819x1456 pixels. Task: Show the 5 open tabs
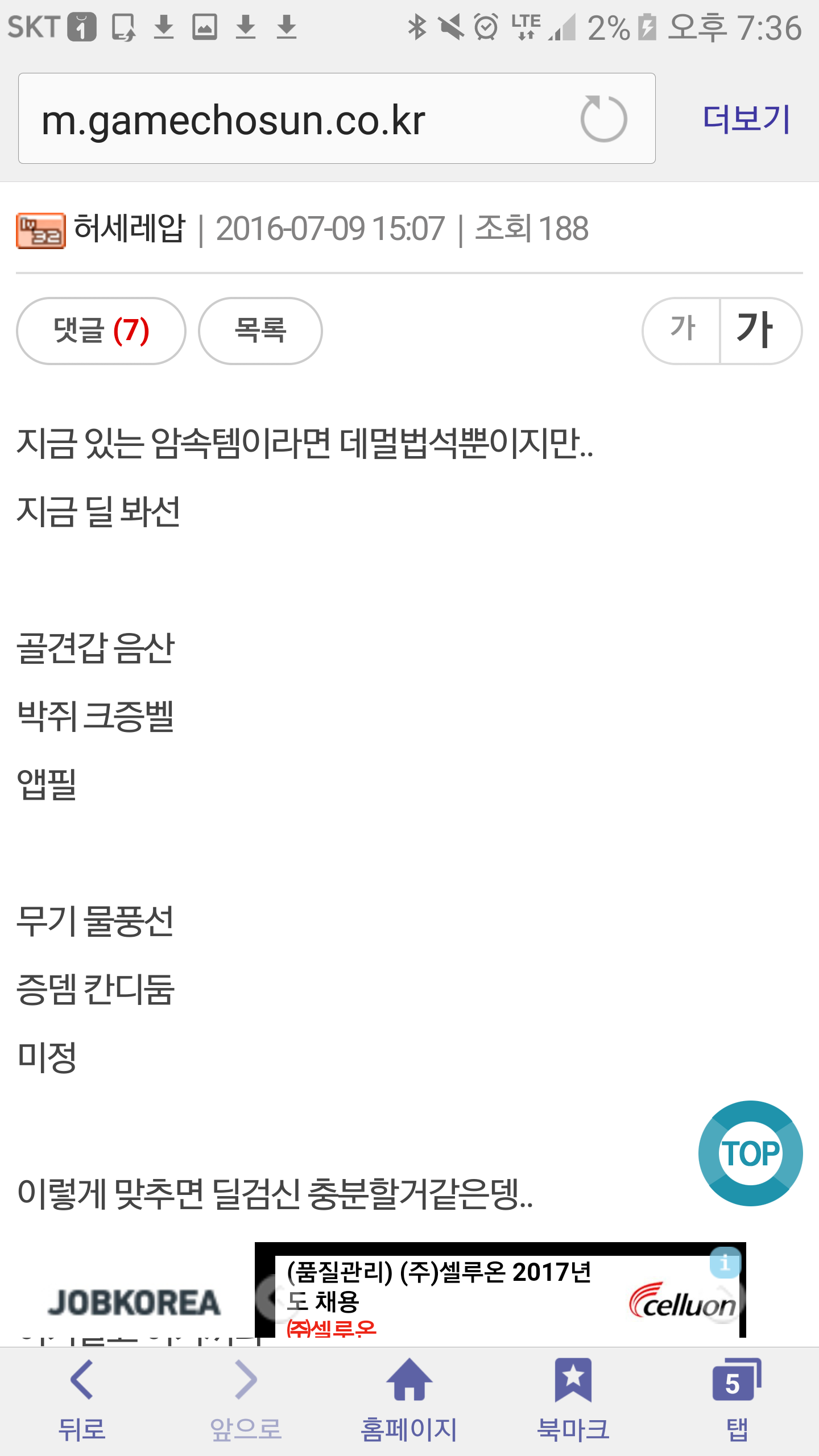(x=737, y=1400)
